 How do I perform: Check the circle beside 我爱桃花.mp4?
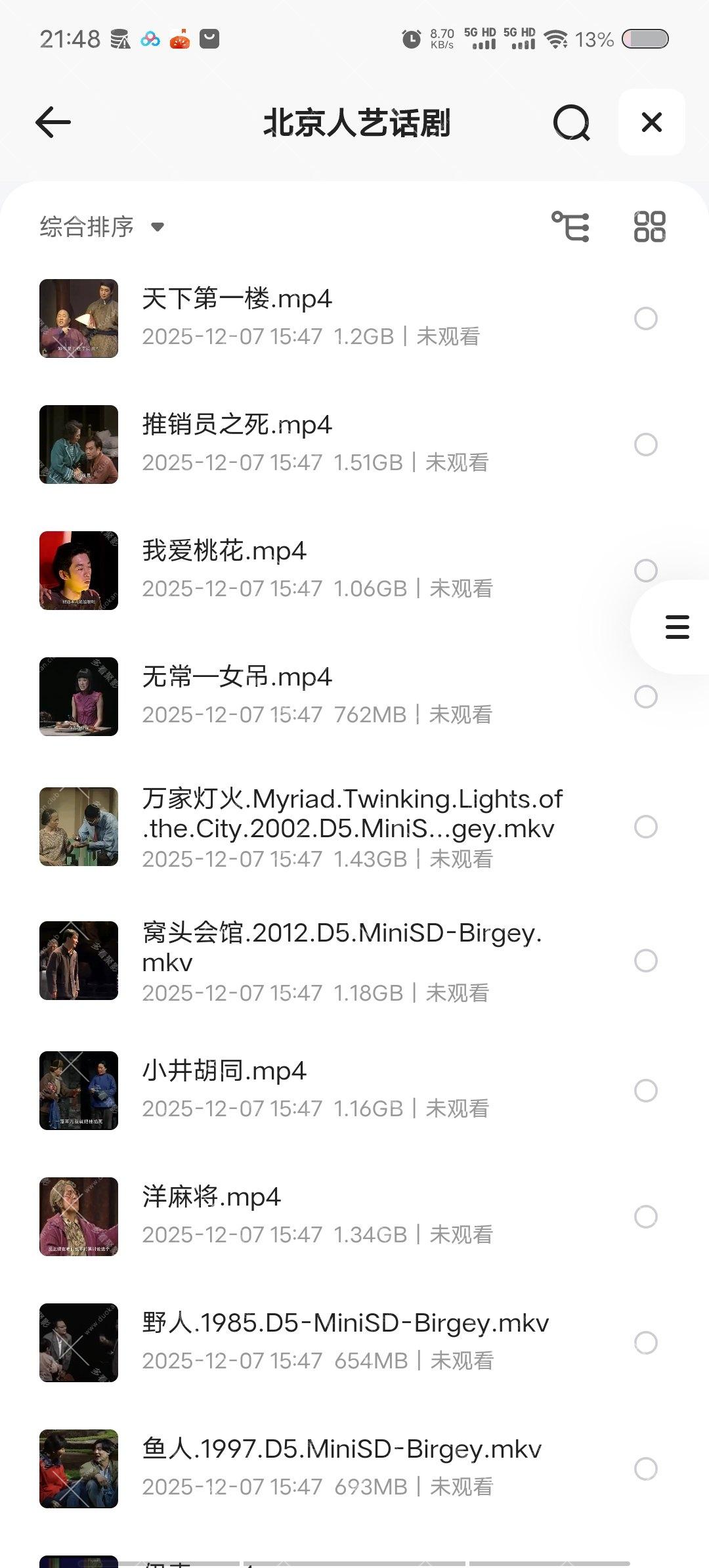646,571
